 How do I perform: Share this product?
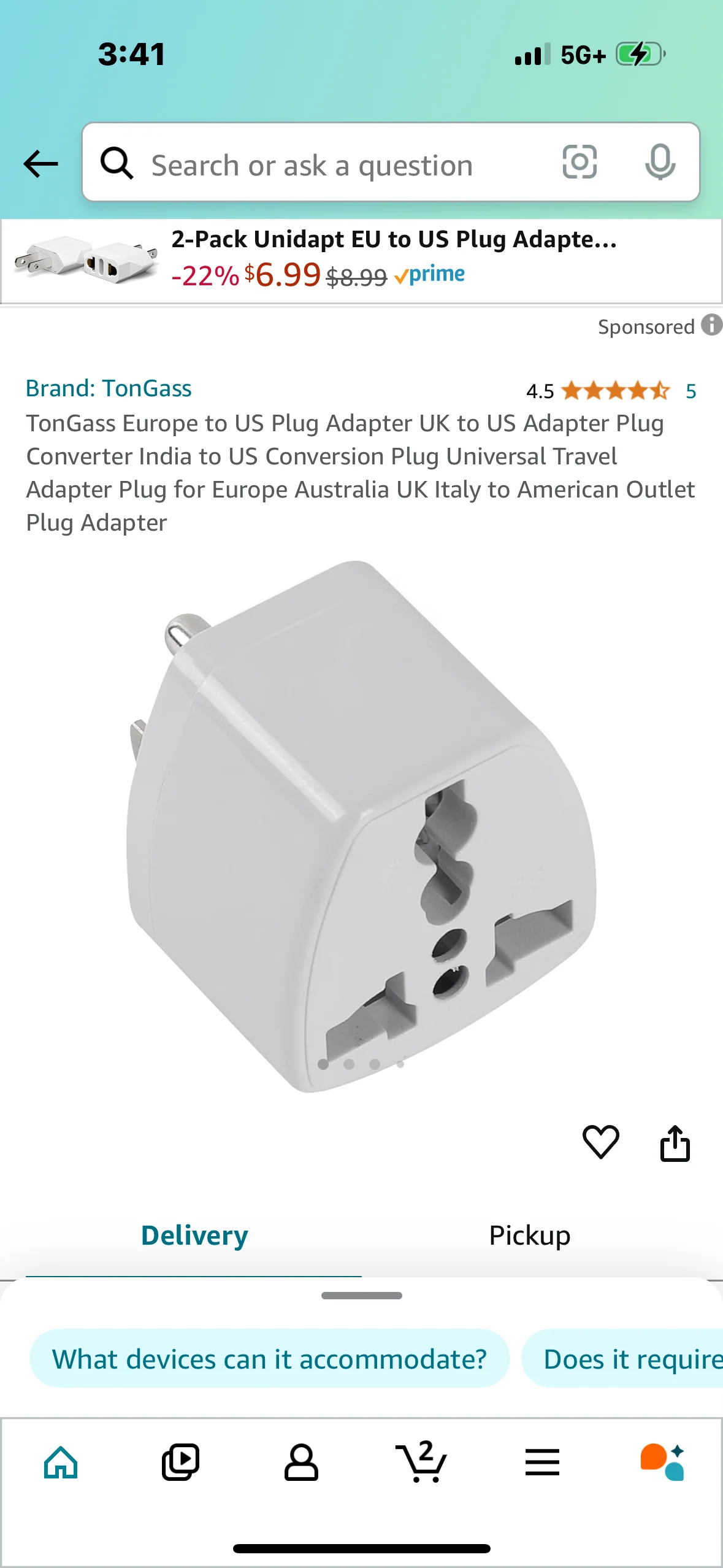(675, 1143)
